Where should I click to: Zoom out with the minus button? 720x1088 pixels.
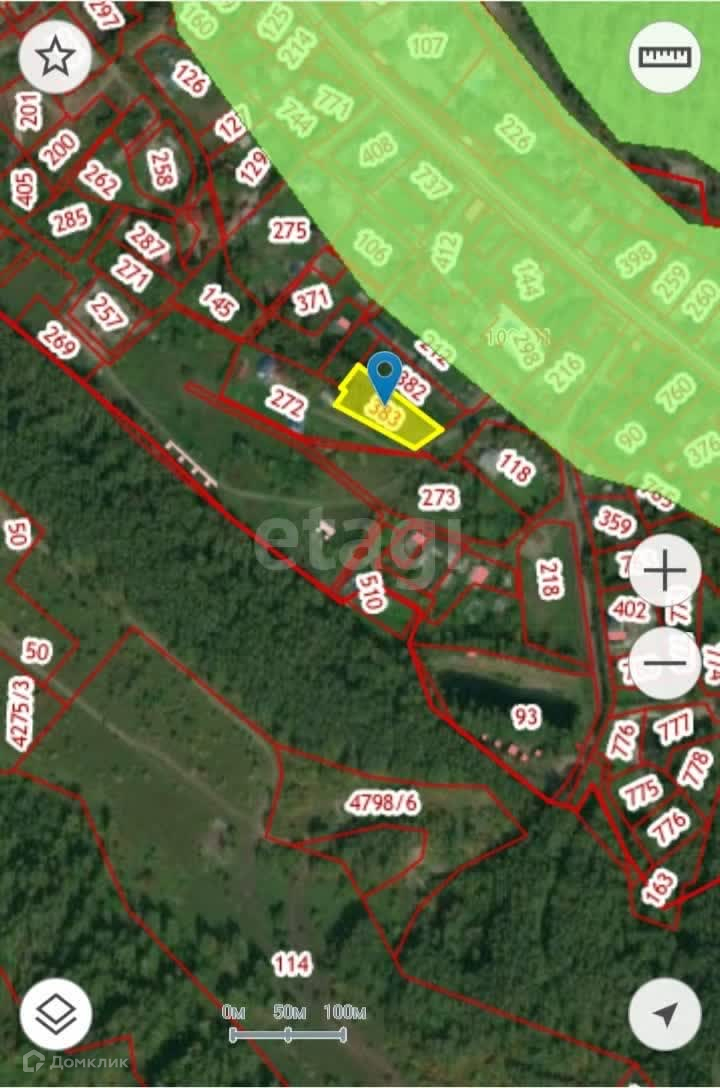pos(666,663)
